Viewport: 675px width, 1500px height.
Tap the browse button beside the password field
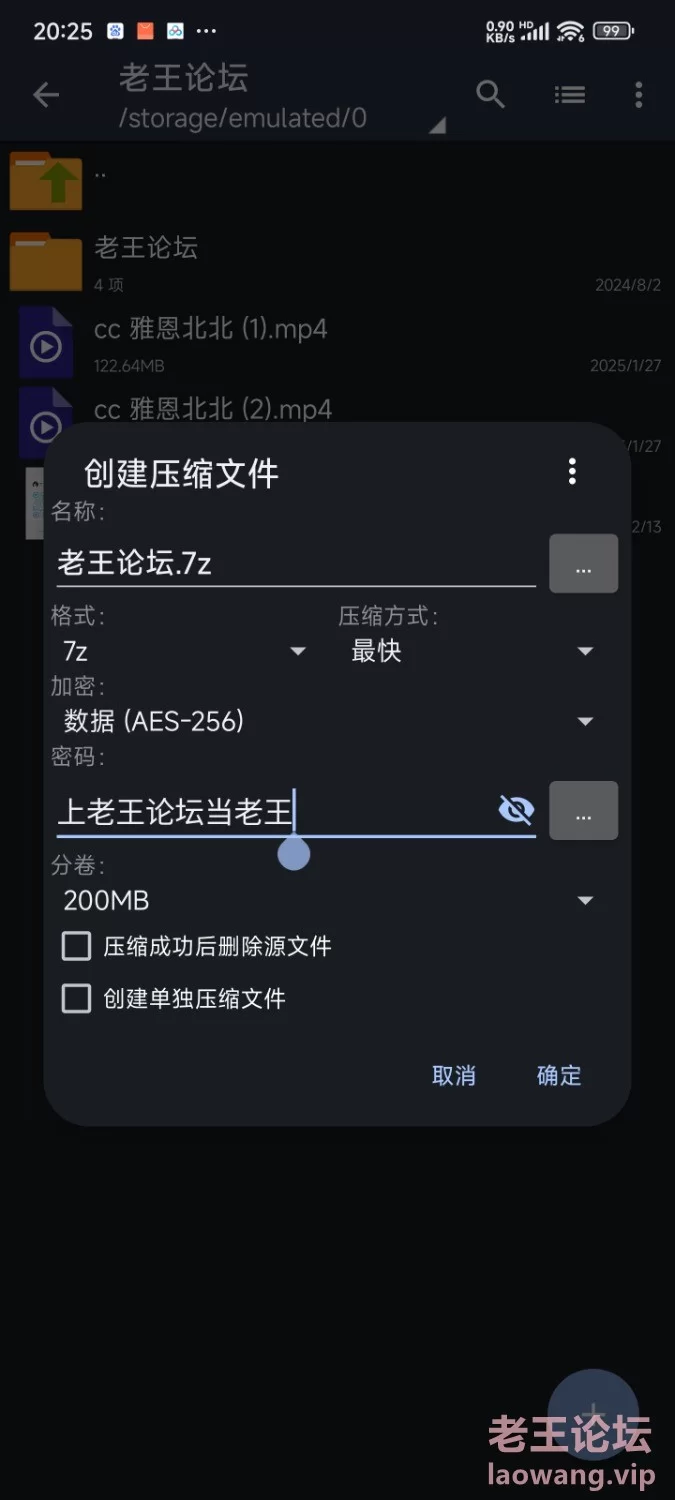584,811
